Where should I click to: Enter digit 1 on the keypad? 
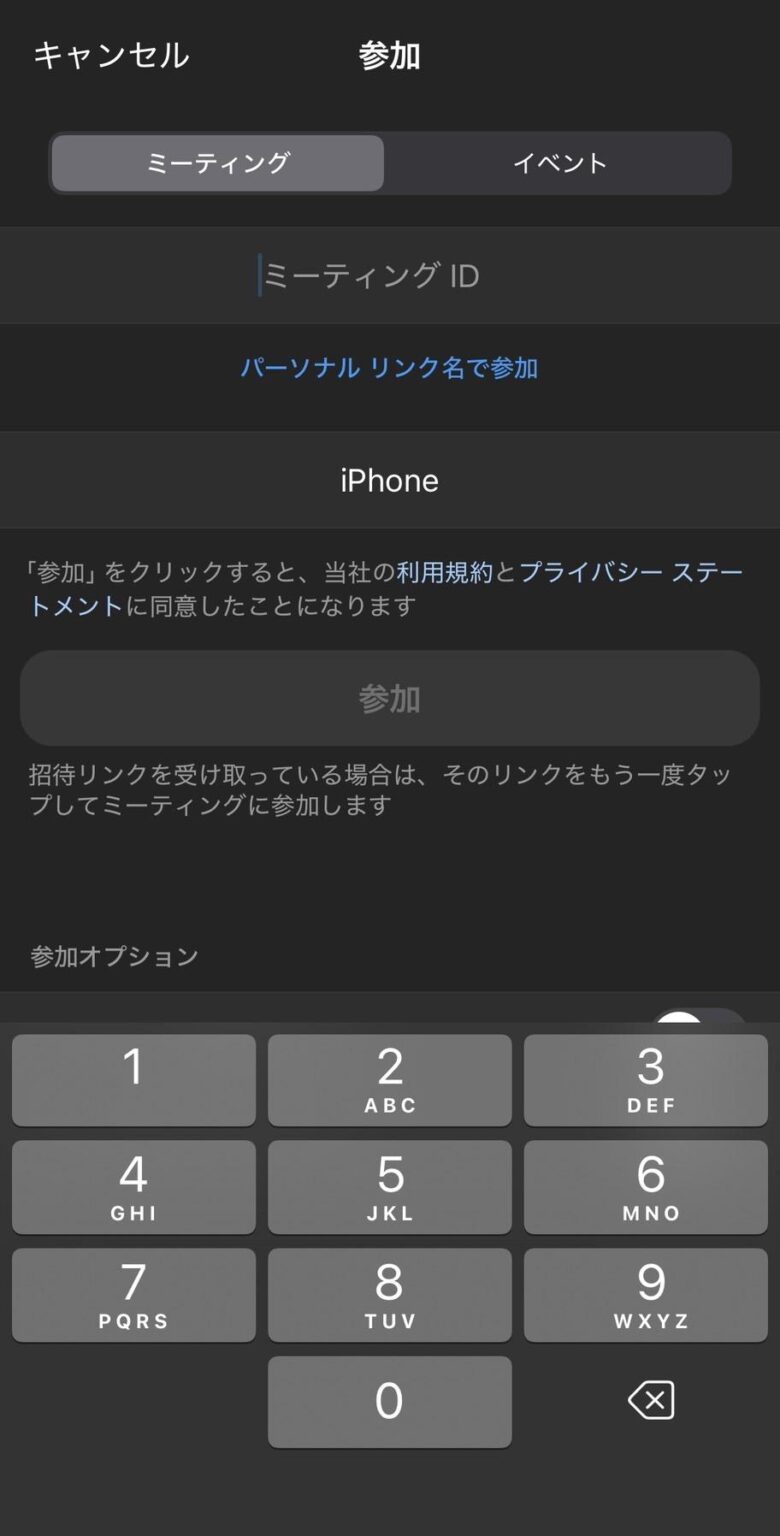click(134, 1079)
